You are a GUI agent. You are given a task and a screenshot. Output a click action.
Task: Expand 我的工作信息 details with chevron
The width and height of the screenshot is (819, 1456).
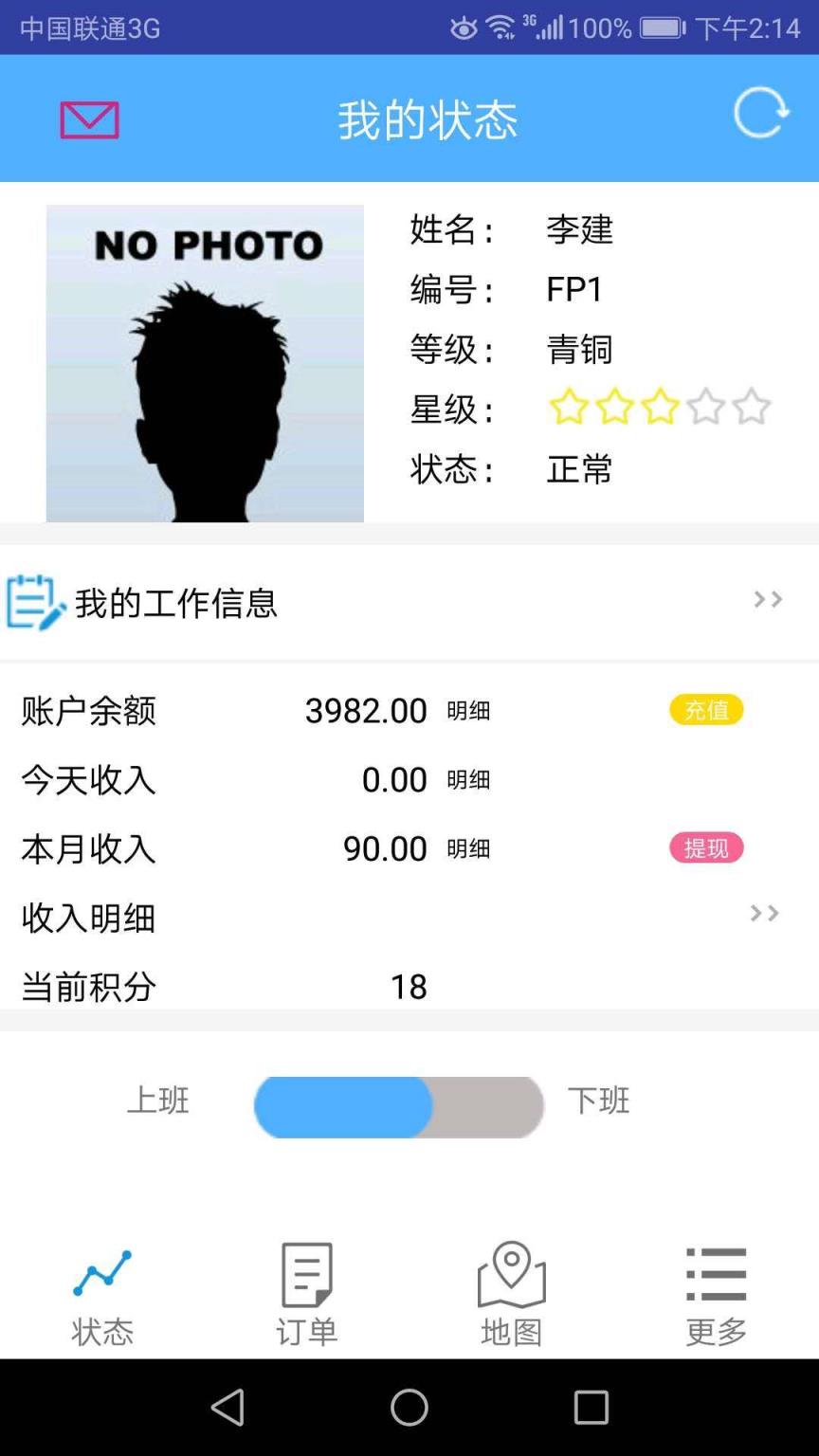768,599
